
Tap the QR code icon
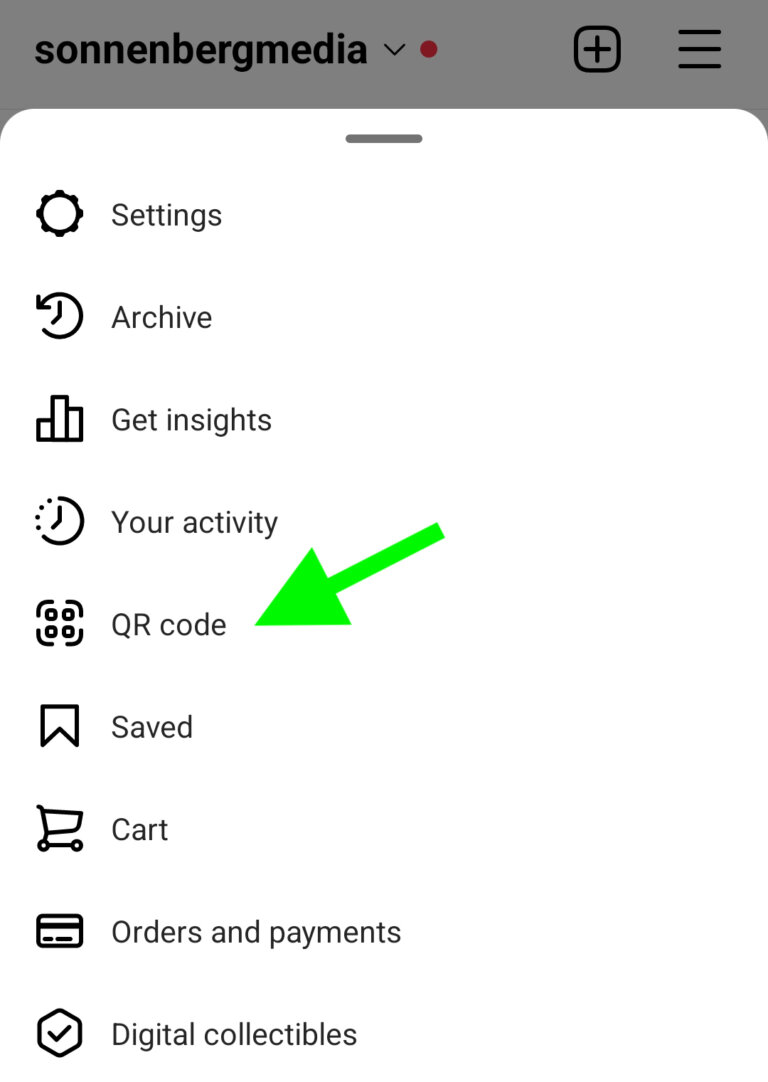click(60, 623)
